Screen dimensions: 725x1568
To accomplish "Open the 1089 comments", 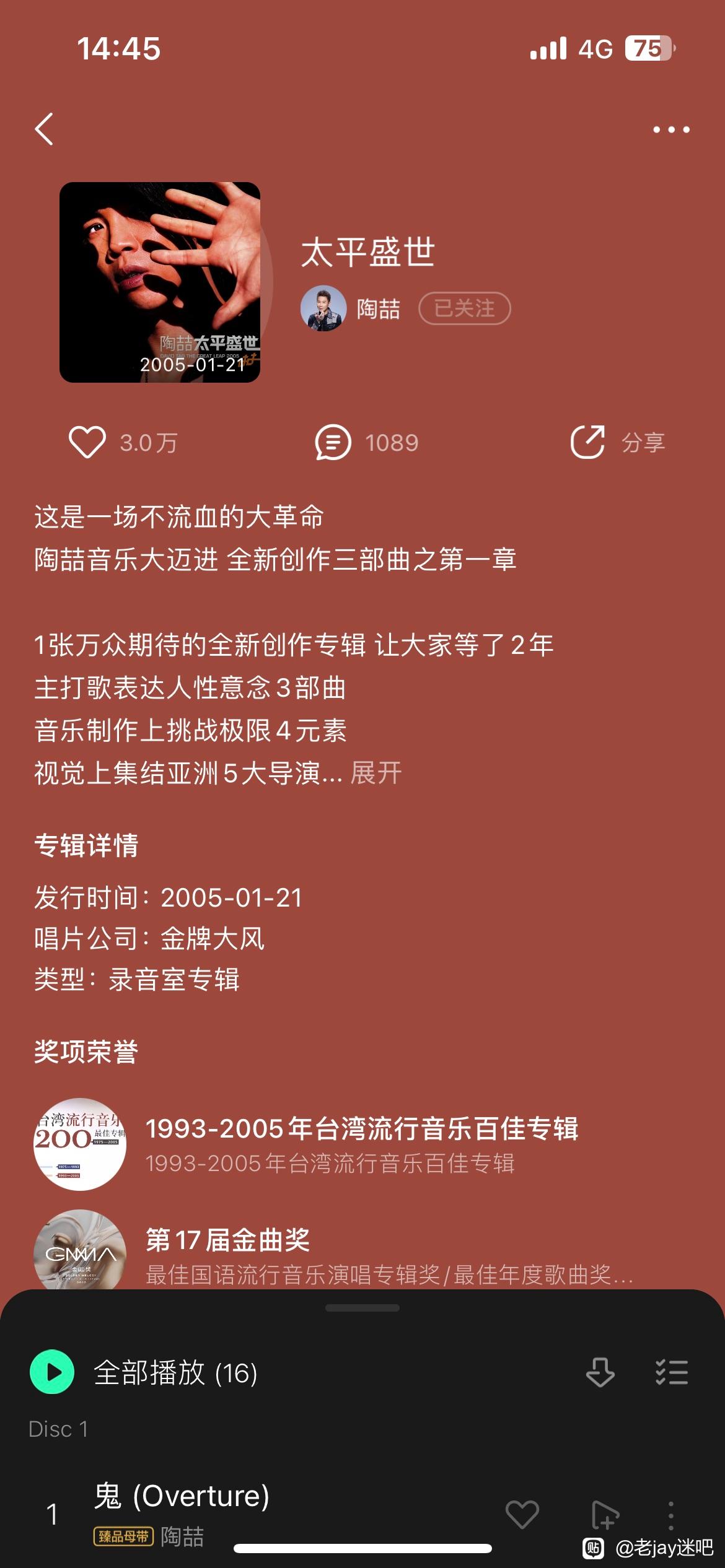I will (x=367, y=443).
